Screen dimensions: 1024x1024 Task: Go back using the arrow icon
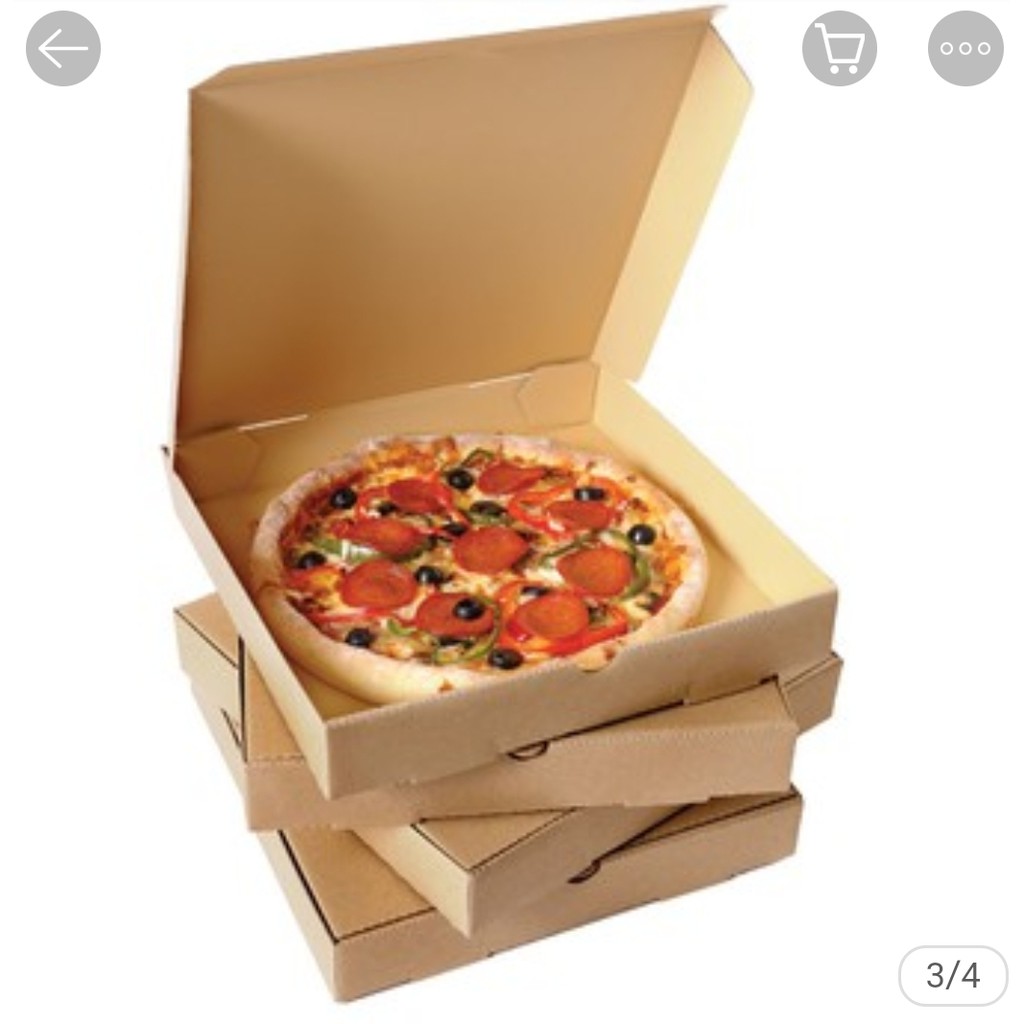(x=63, y=48)
